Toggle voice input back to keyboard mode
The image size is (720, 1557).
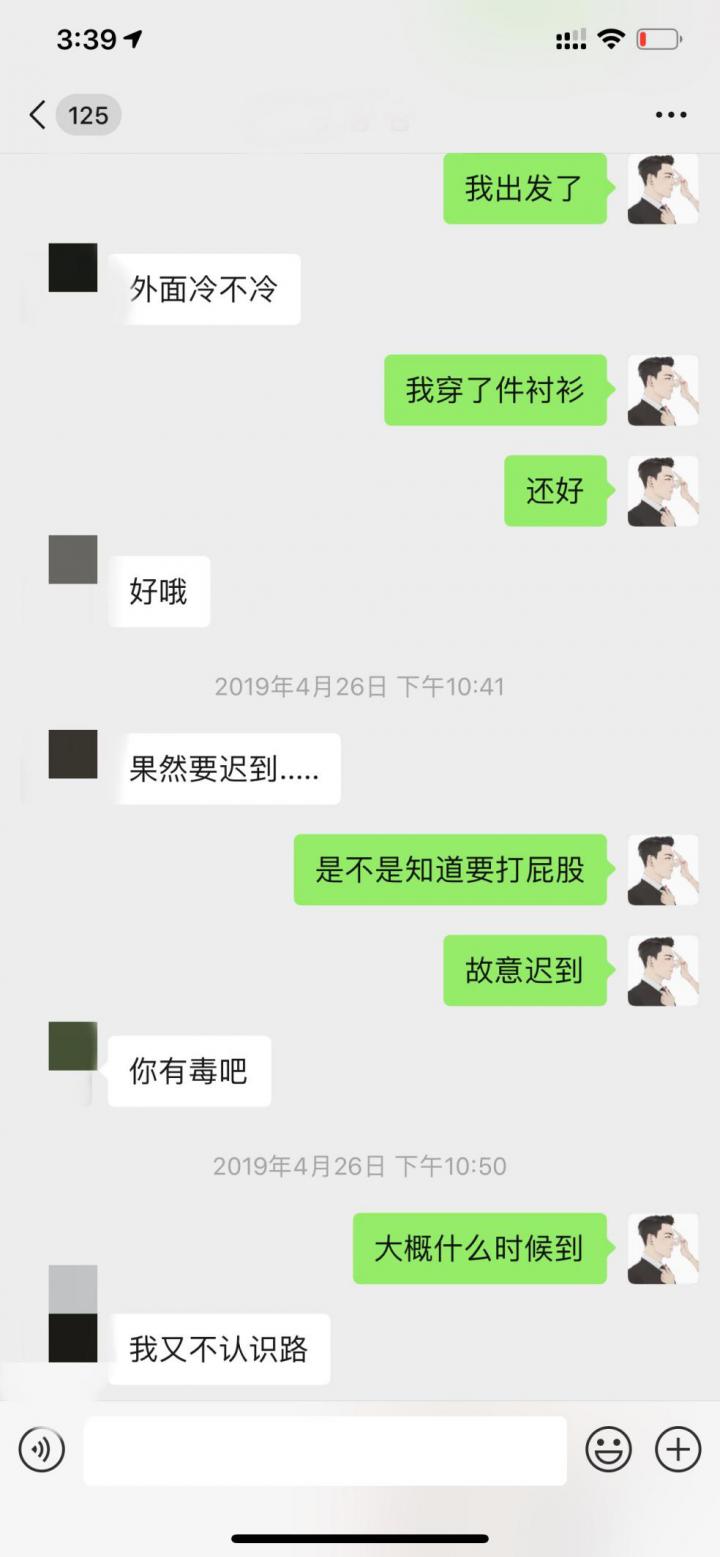tap(41, 1448)
